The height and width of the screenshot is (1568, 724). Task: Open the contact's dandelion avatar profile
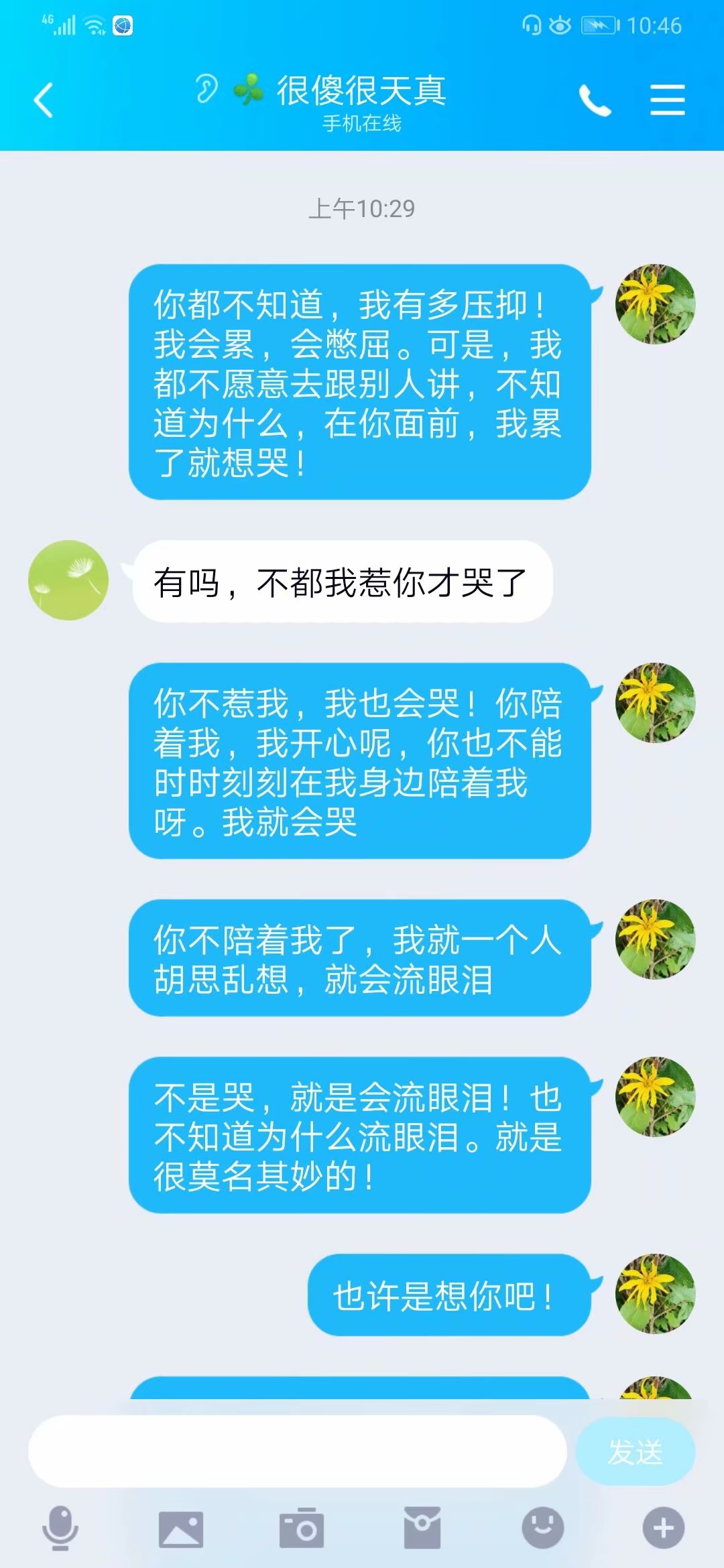tap(68, 580)
